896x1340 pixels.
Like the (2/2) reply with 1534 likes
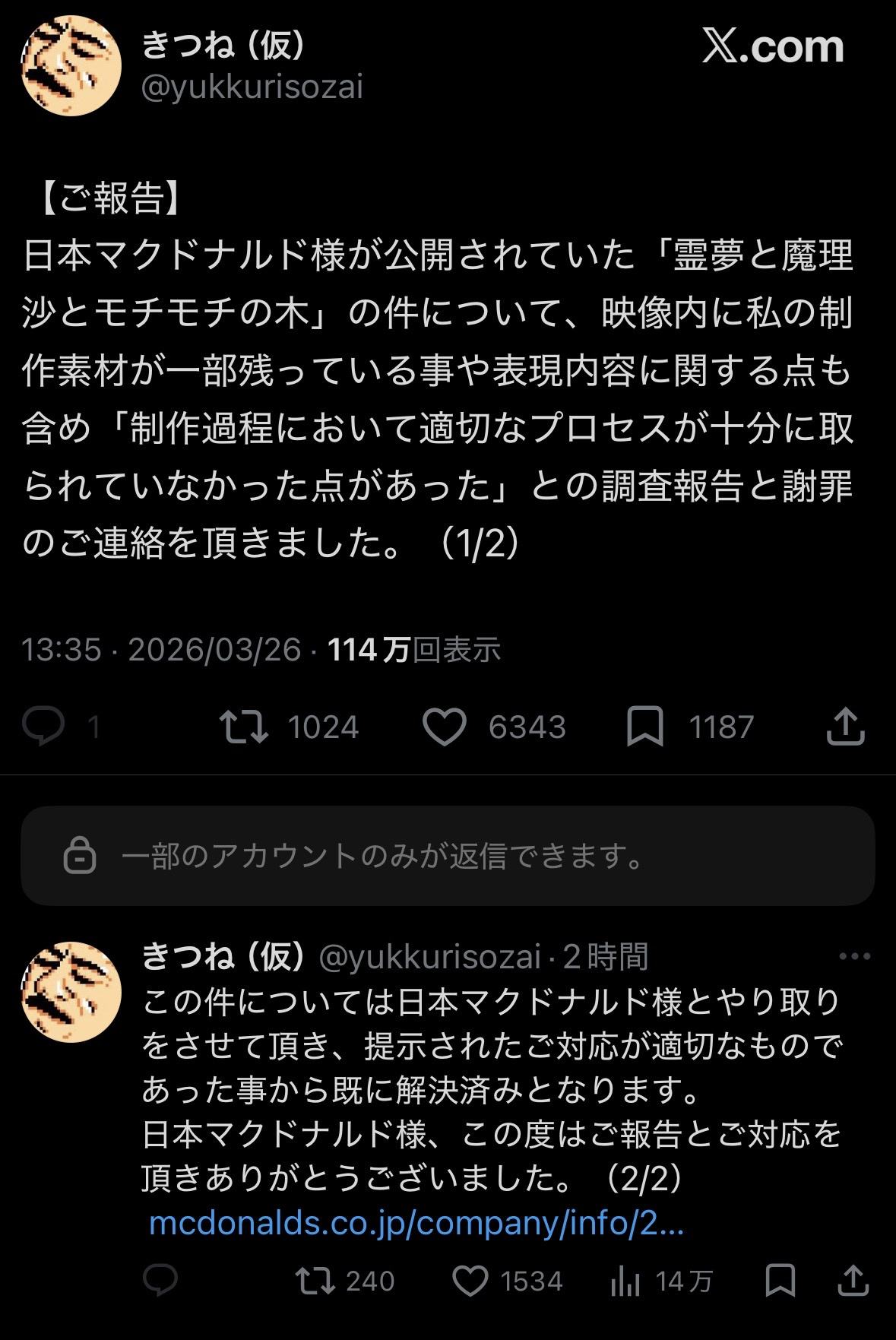pos(470,1281)
